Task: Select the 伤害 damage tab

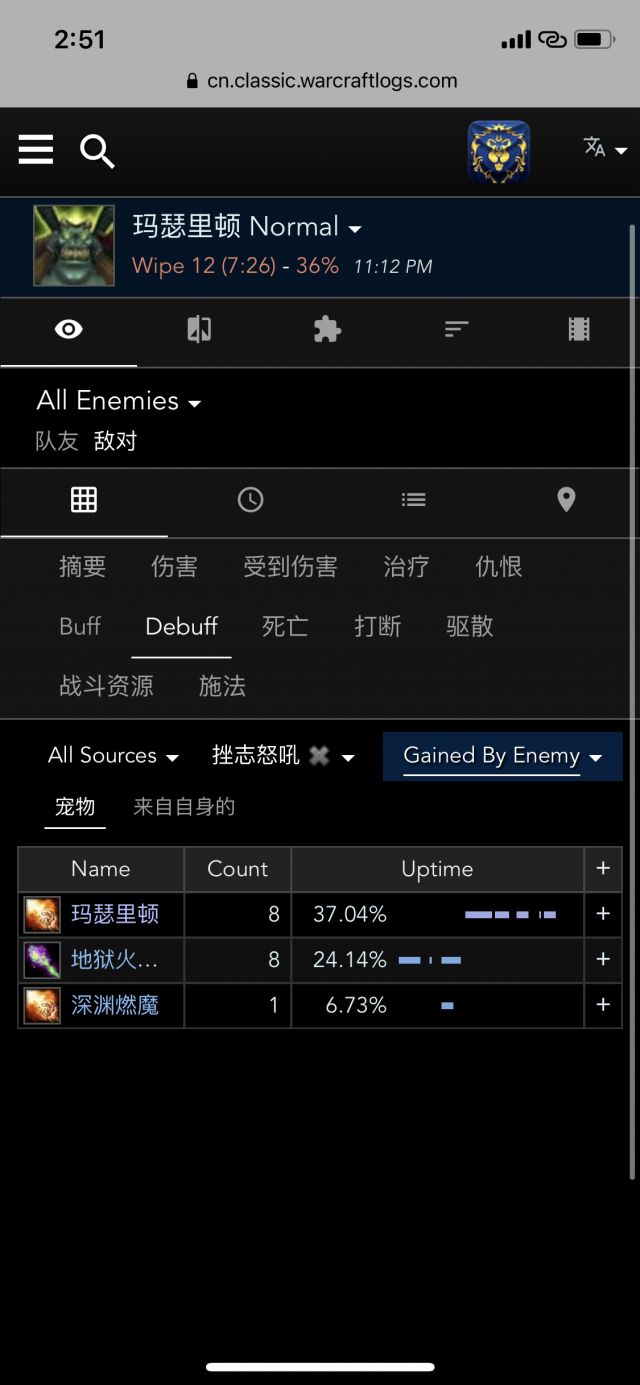Action: (x=174, y=567)
